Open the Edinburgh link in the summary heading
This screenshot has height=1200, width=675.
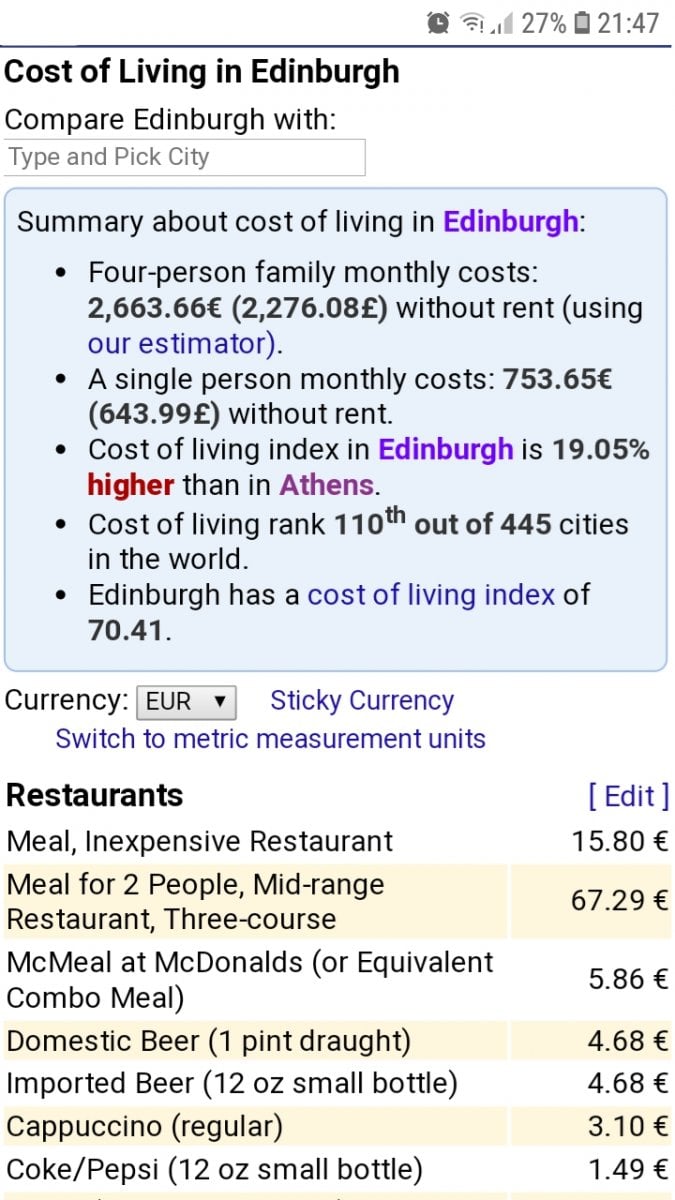tap(511, 221)
